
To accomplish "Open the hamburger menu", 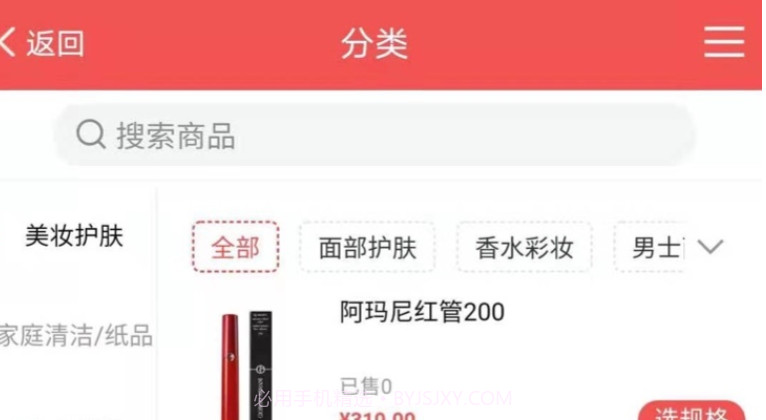I will (724, 43).
